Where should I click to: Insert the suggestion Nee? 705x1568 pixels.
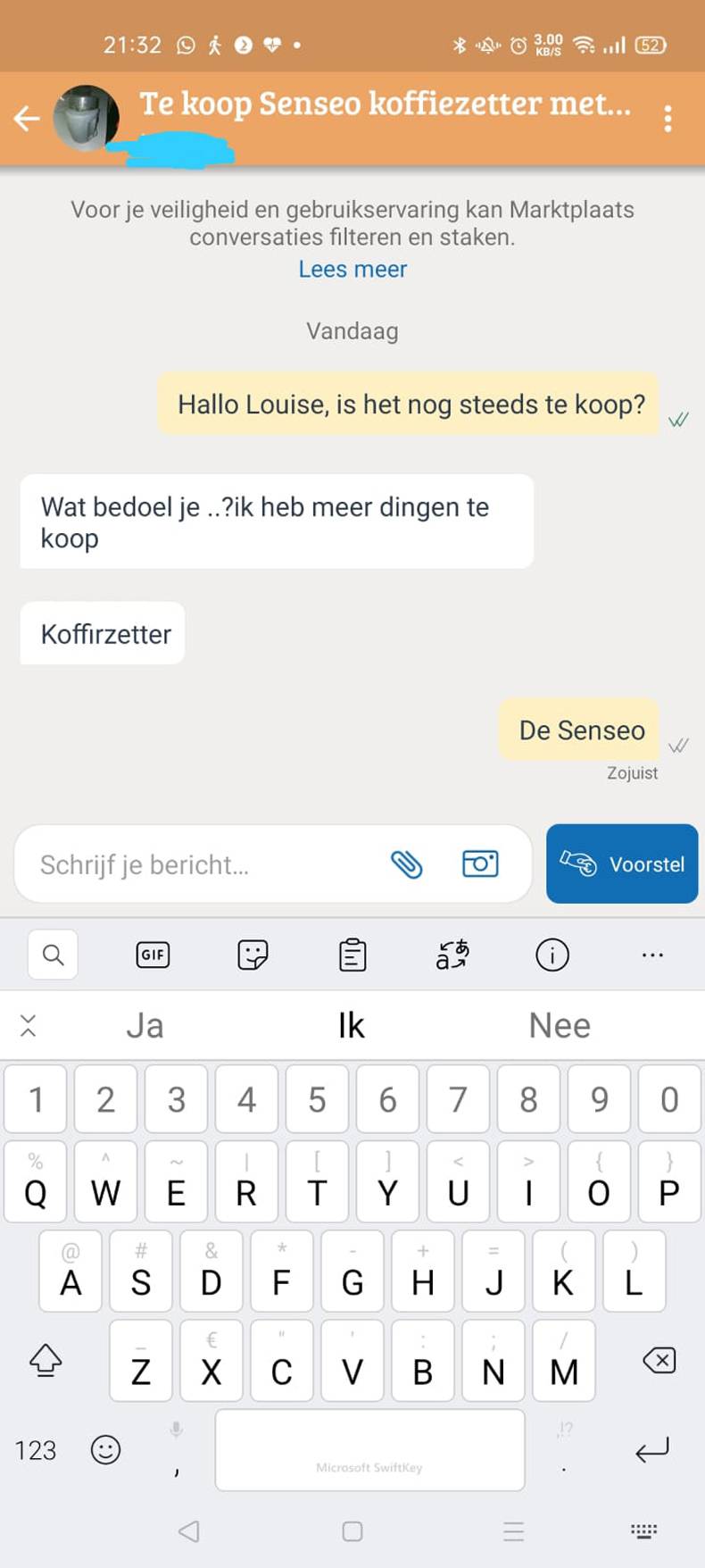click(x=560, y=1025)
